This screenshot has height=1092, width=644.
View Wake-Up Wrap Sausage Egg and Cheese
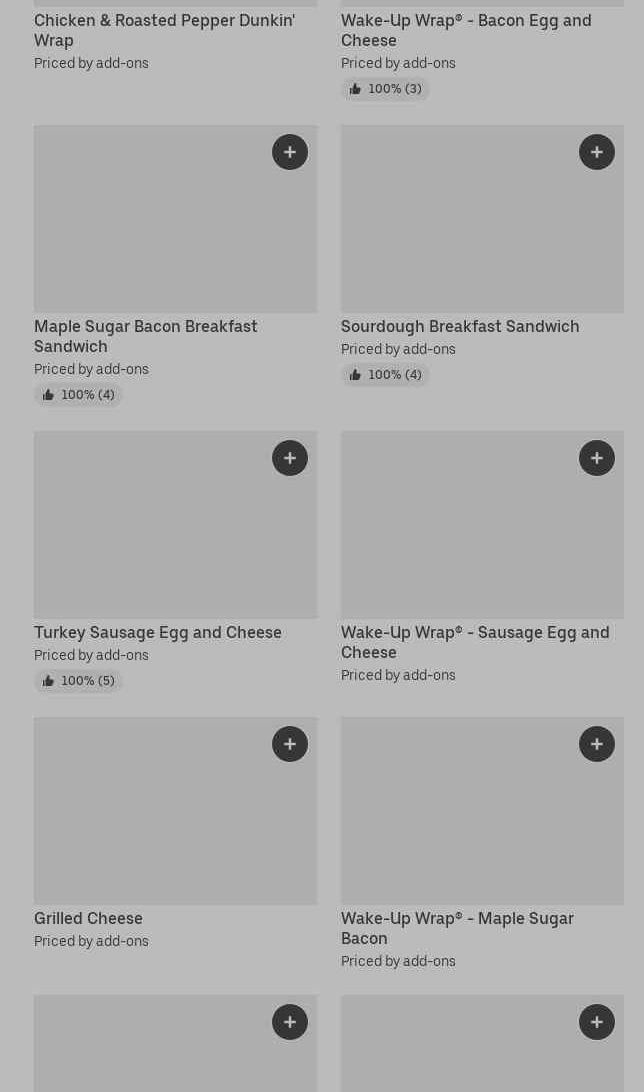point(474,642)
